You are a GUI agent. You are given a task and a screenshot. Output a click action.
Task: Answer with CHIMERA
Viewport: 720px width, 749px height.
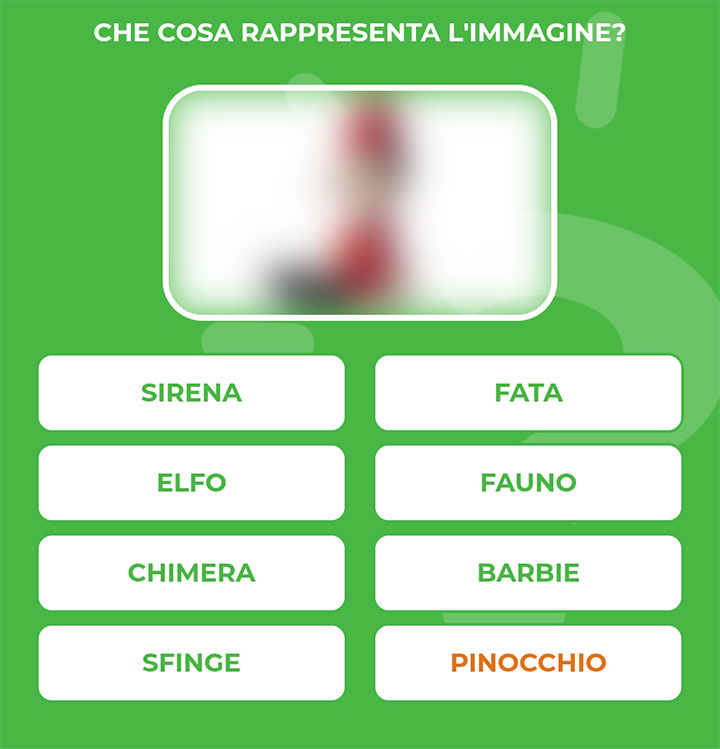pos(191,573)
